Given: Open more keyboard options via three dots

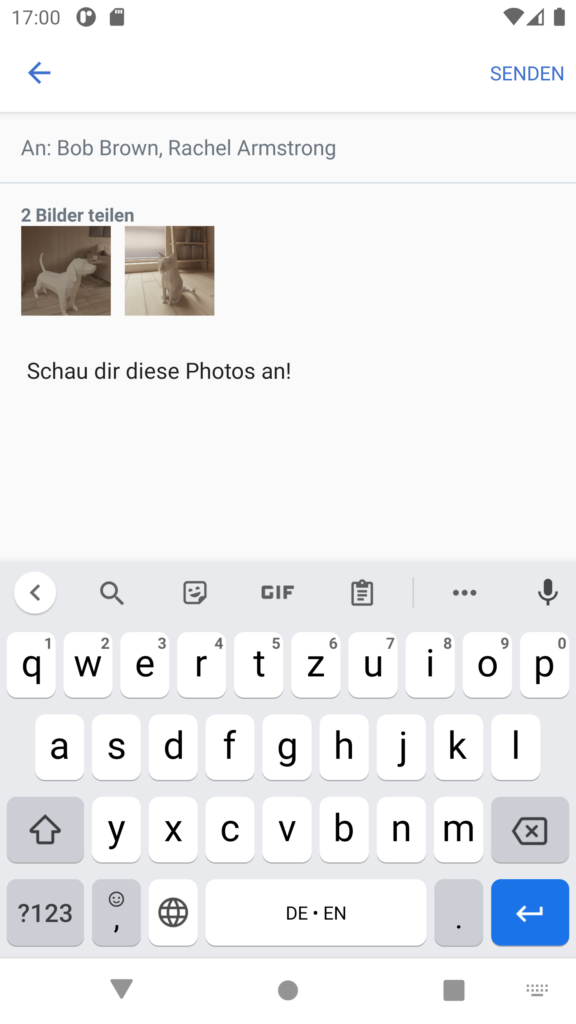Looking at the screenshot, I should pos(464,592).
